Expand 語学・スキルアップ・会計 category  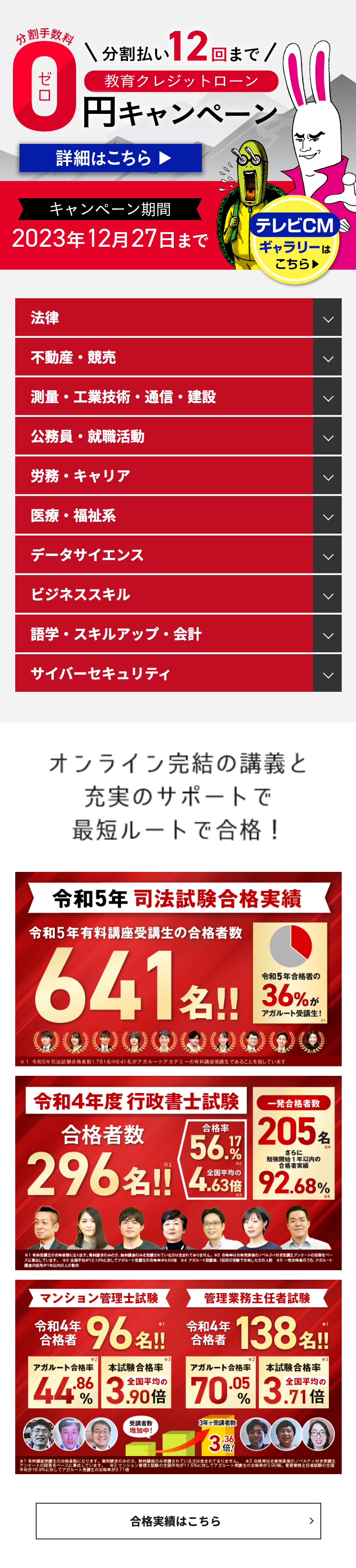click(178, 634)
